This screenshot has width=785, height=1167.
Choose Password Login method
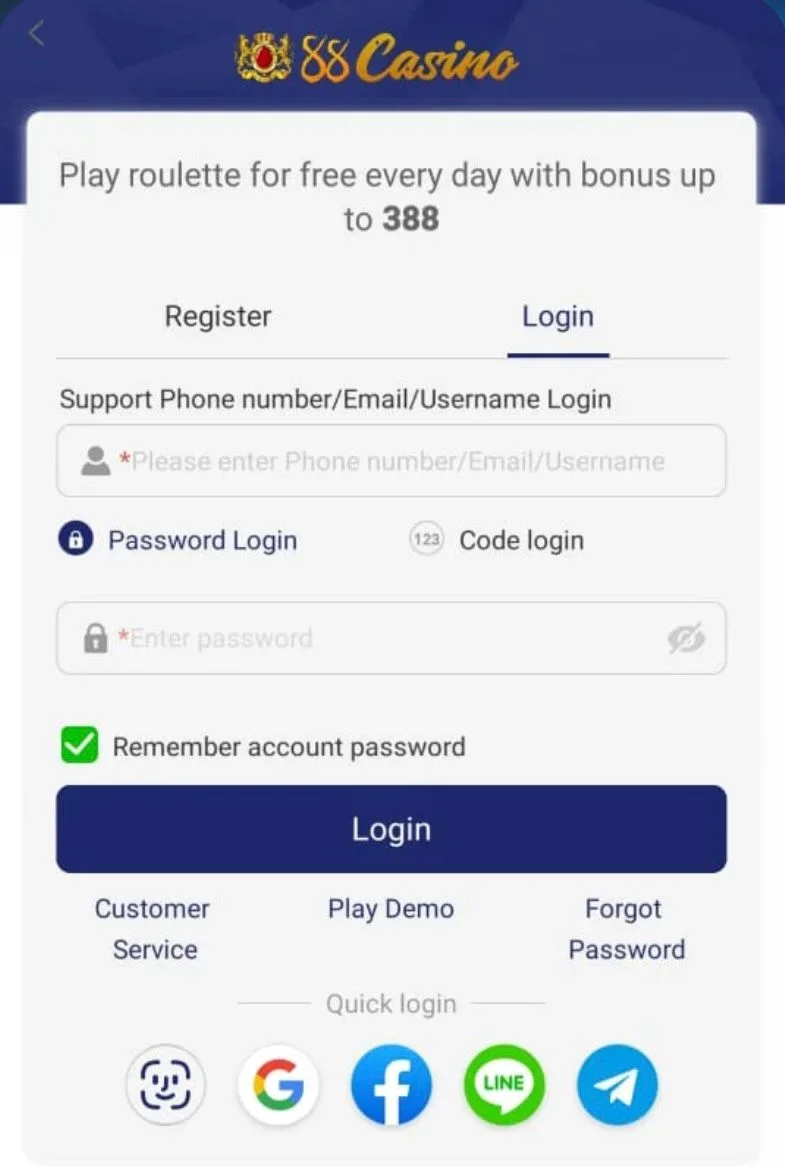click(x=178, y=540)
